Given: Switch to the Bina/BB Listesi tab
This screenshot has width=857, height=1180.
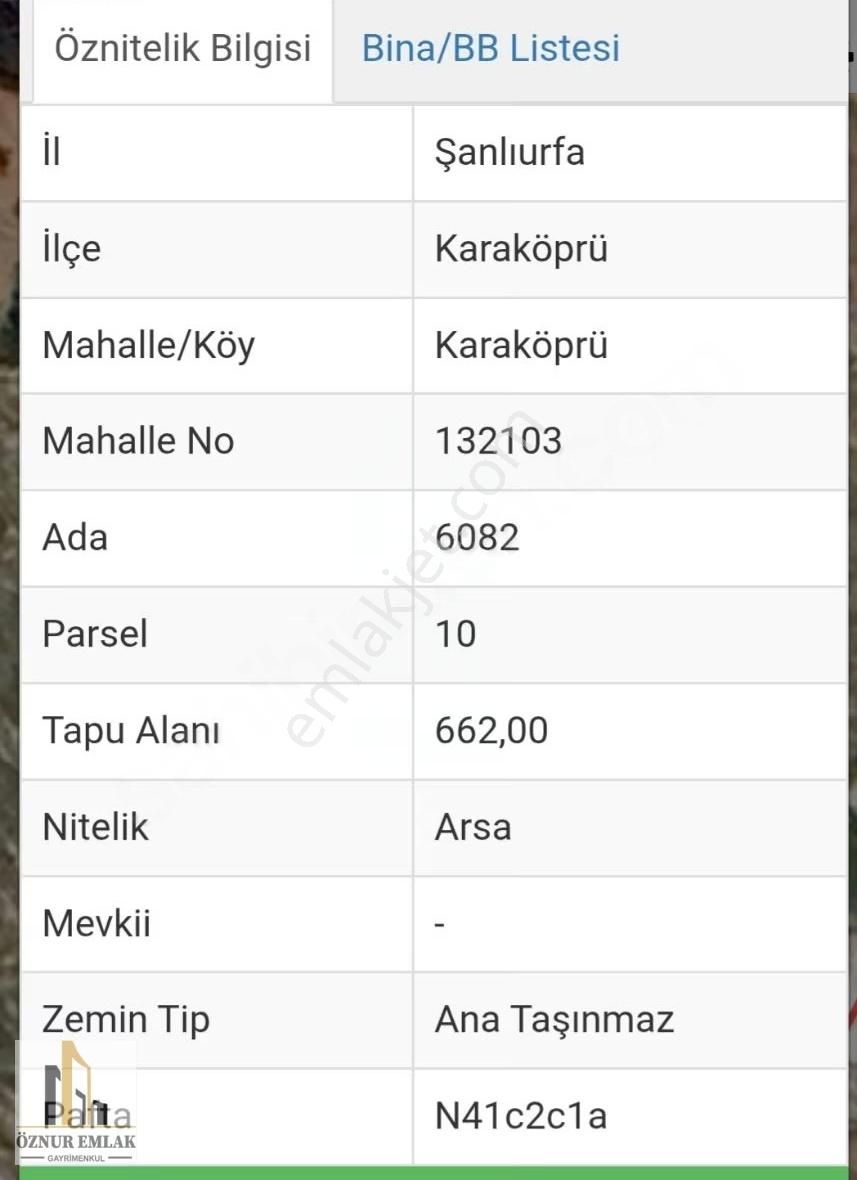Looking at the screenshot, I should (x=490, y=49).
